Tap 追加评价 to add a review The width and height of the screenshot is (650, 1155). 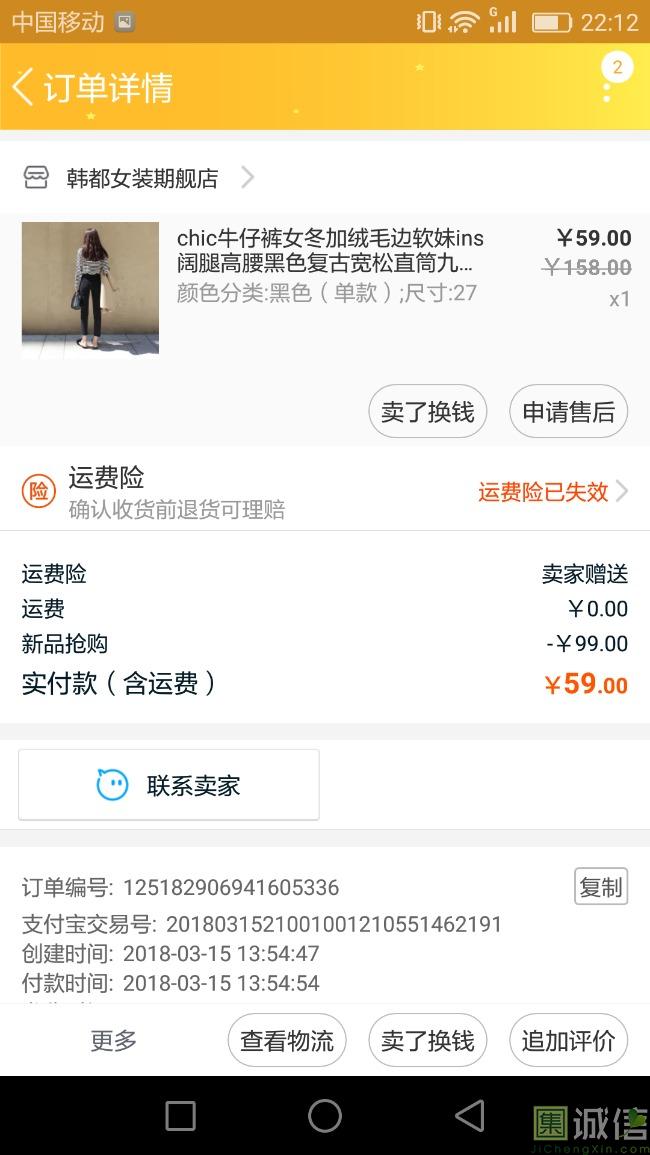pos(568,1040)
